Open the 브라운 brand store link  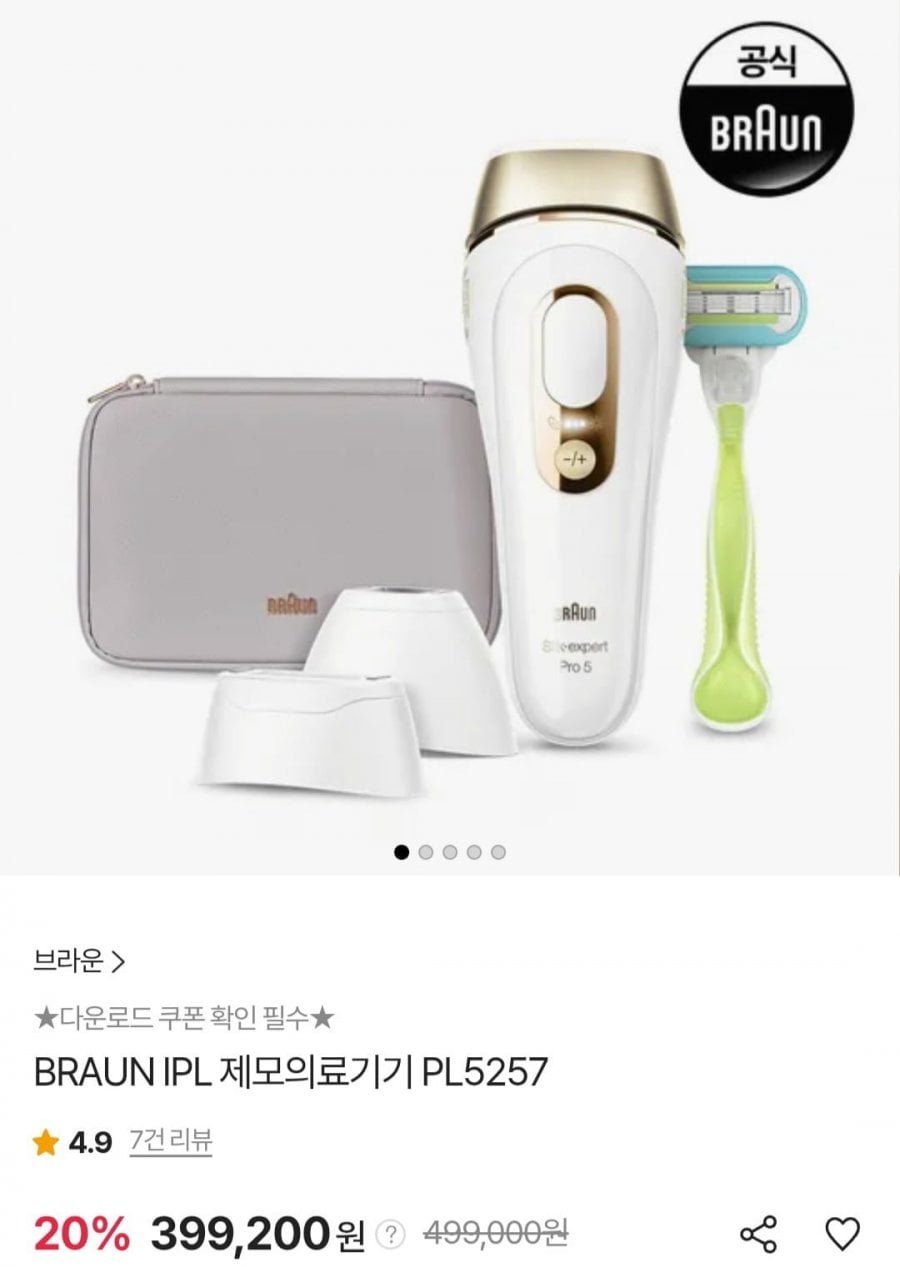80,962
